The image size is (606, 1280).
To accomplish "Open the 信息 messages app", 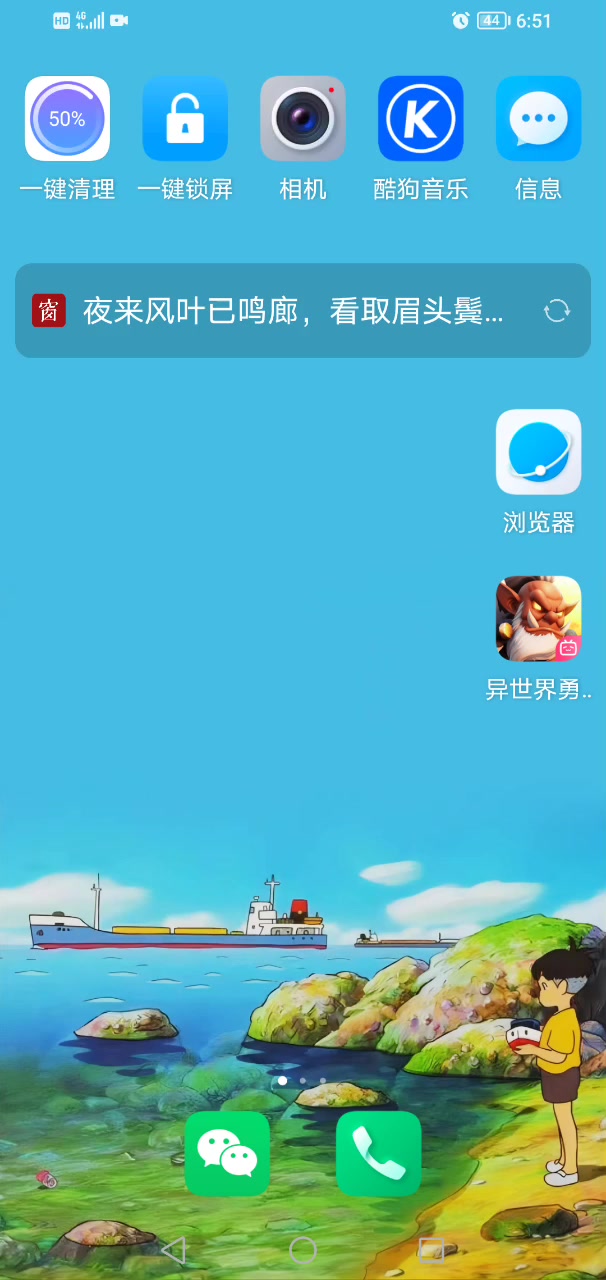I will coord(538,119).
